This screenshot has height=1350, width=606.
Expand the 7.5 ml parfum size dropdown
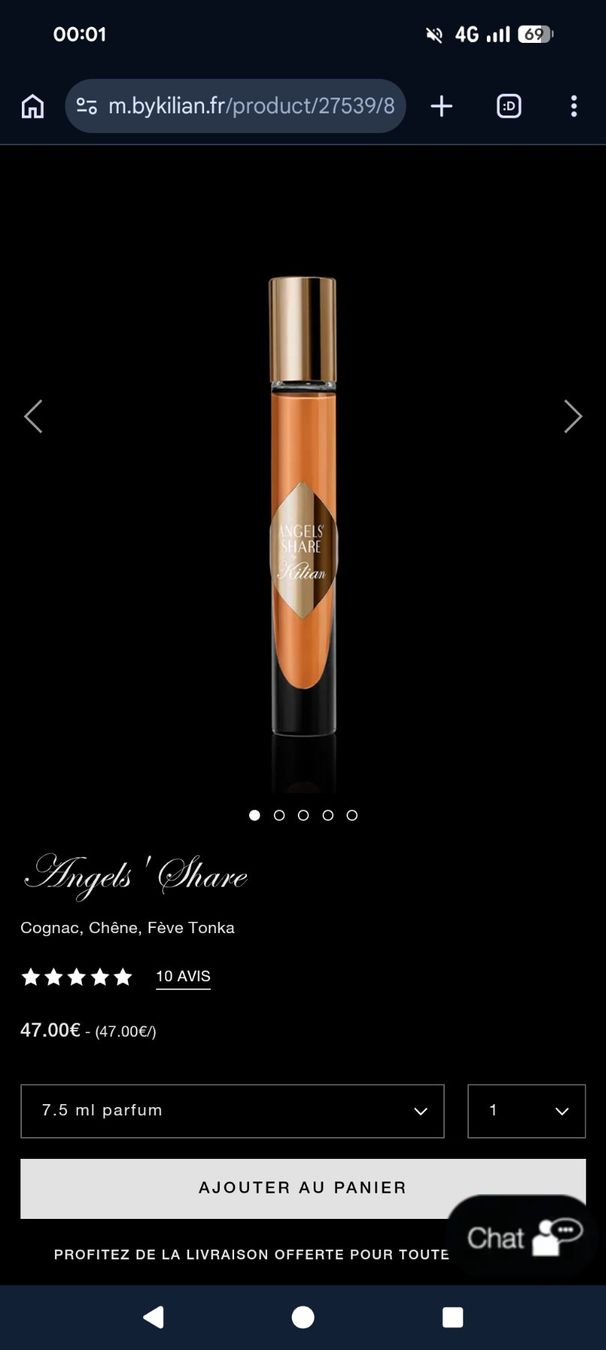[232, 1111]
